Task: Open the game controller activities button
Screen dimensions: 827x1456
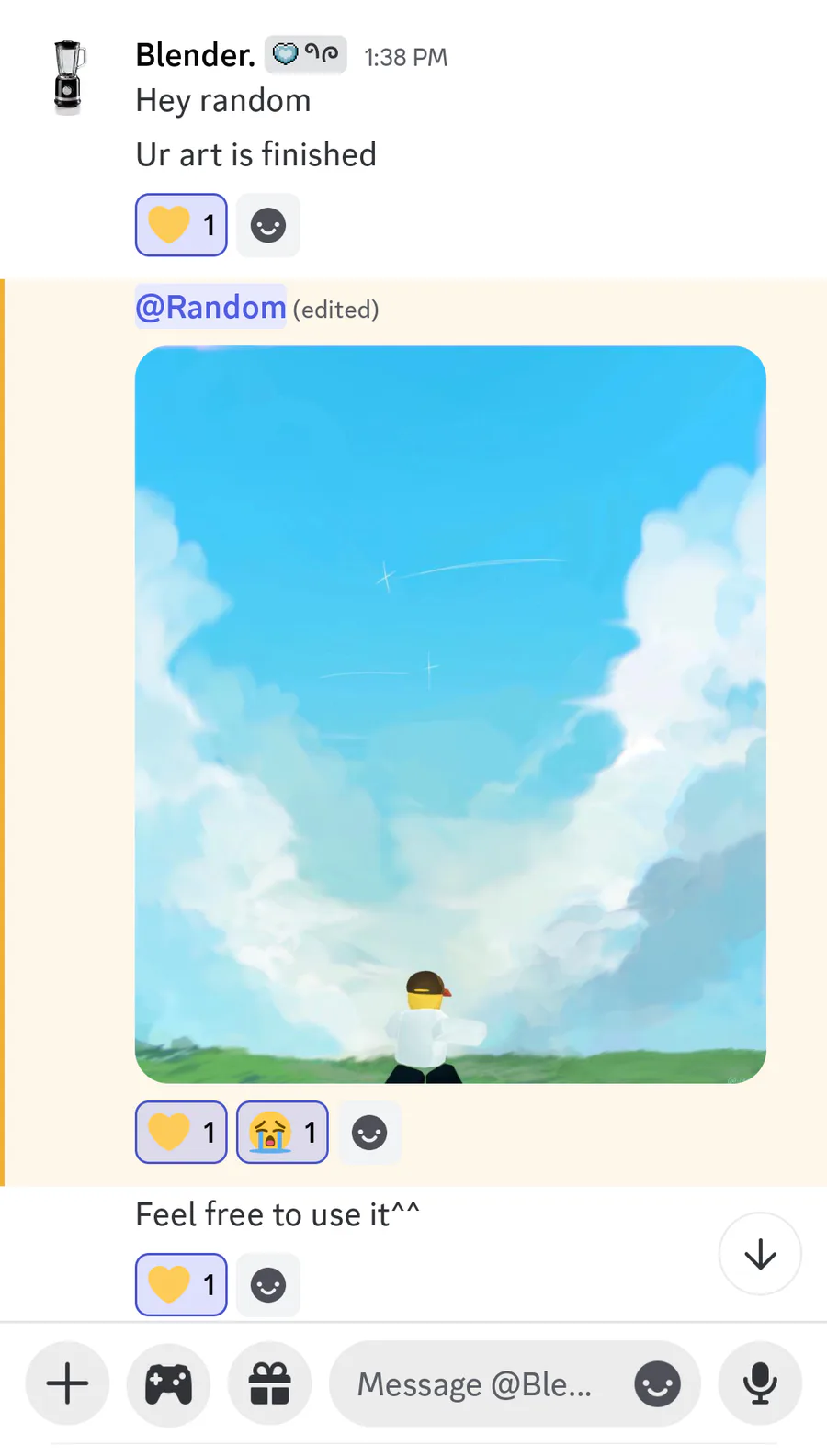Action: 168,1383
